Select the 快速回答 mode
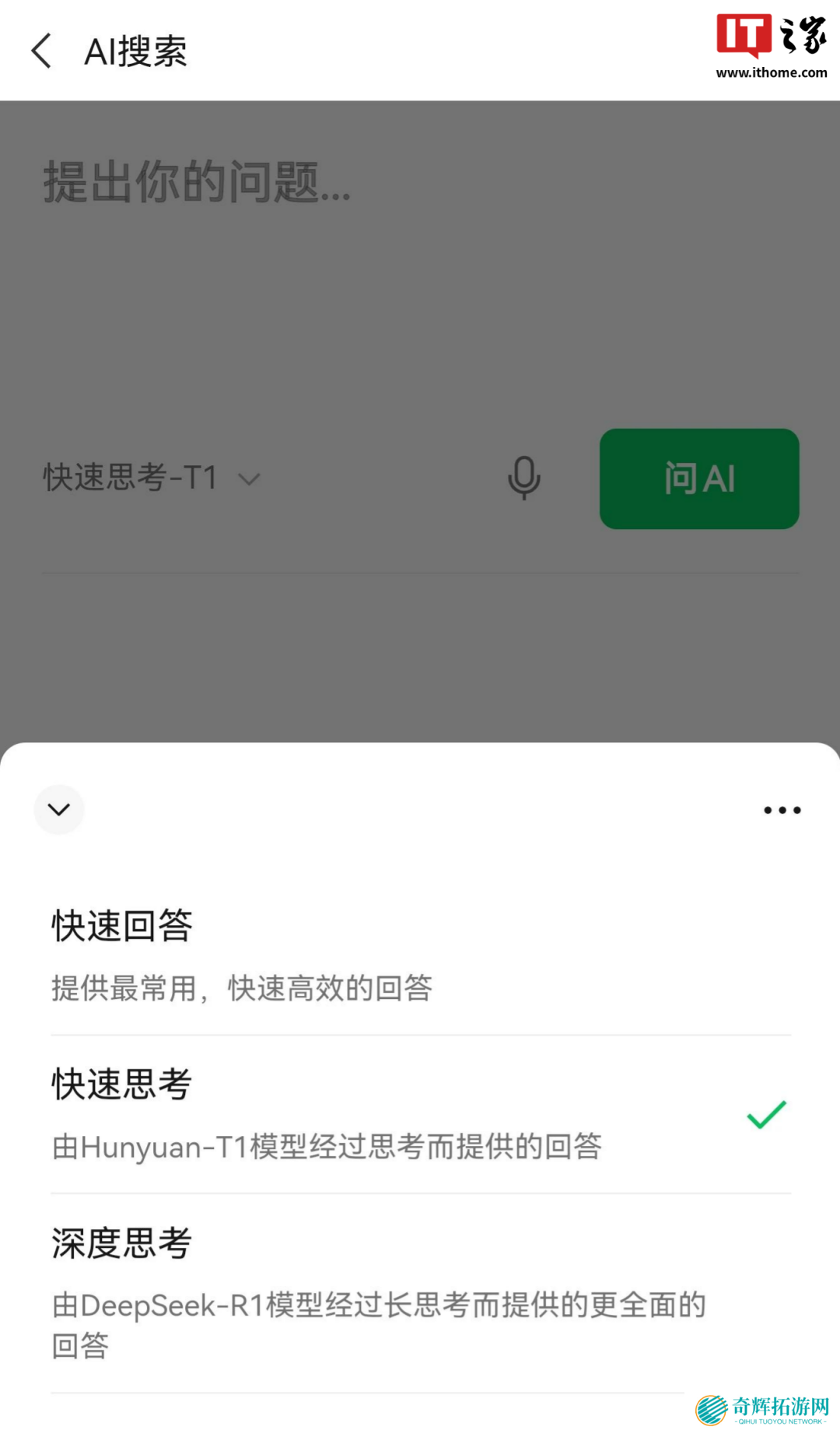 click(420, 955)
